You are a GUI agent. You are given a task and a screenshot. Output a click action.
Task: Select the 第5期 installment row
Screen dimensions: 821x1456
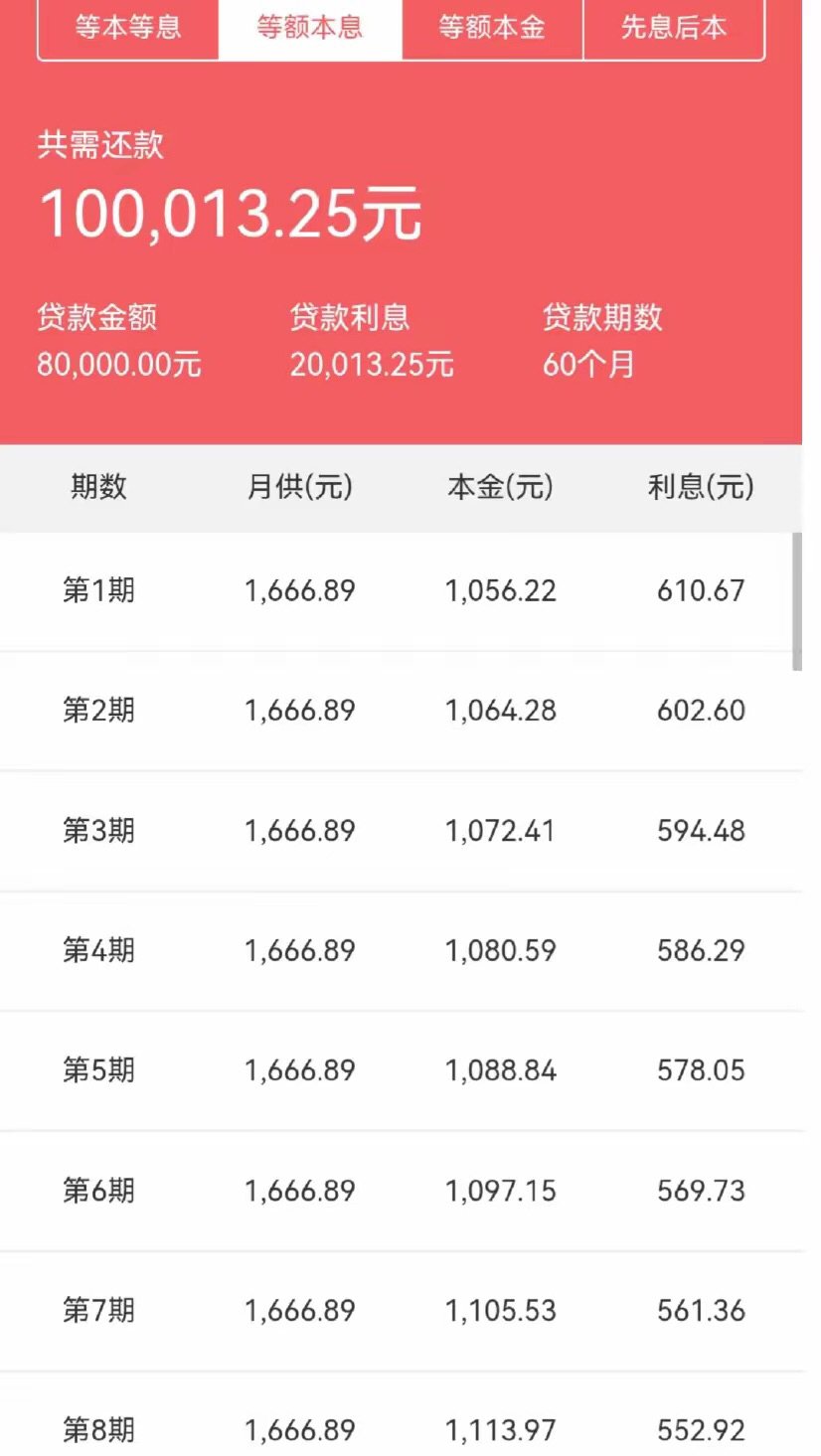(x=398, y=1070)
